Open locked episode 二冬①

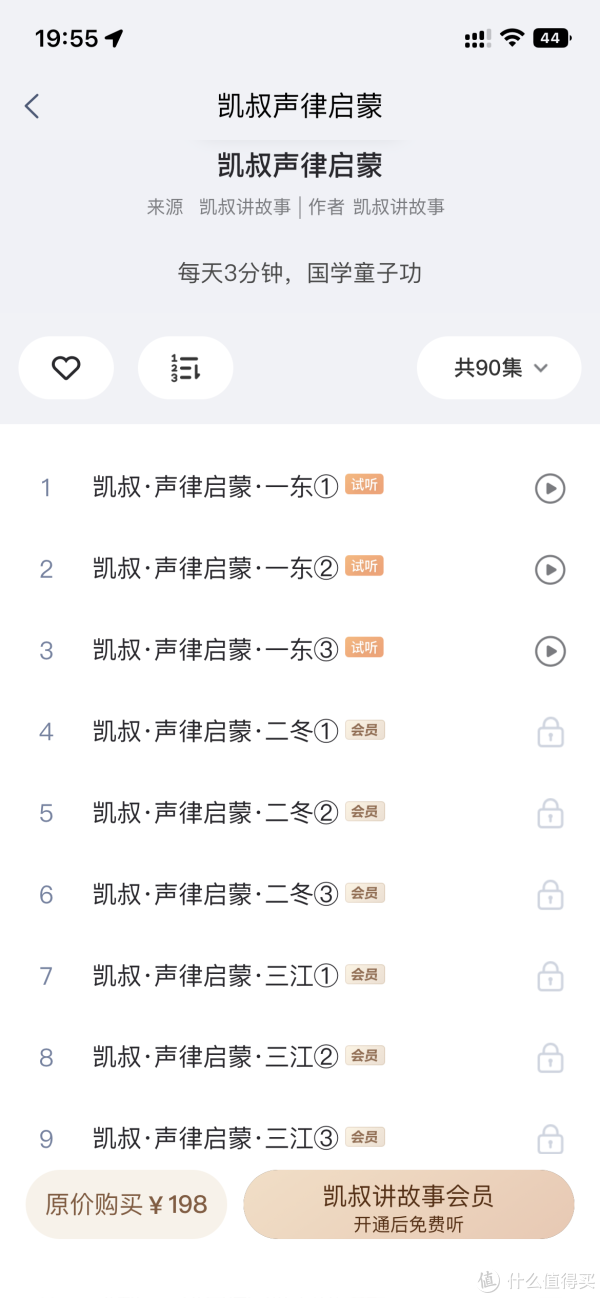coord(300,732)
